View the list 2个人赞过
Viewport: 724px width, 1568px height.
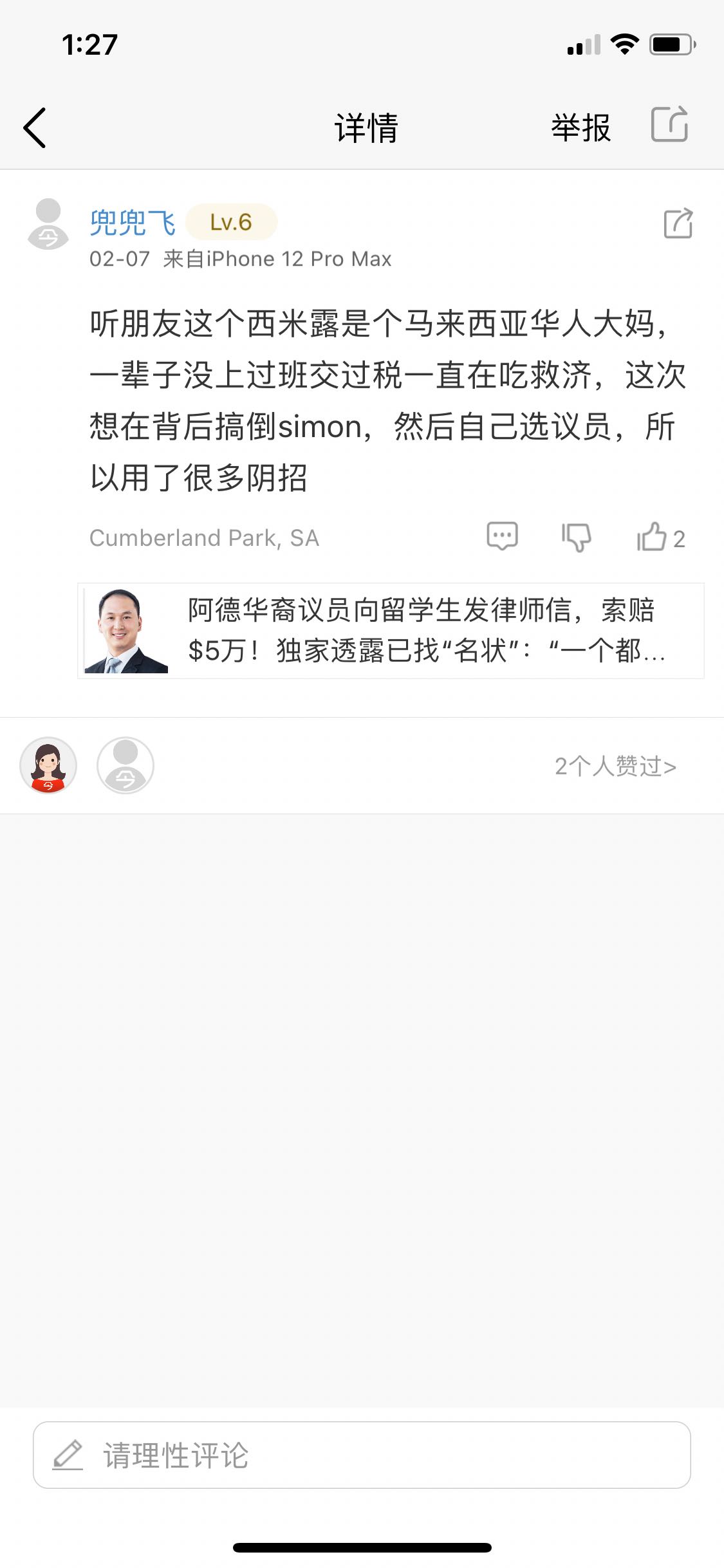(615, 766)
